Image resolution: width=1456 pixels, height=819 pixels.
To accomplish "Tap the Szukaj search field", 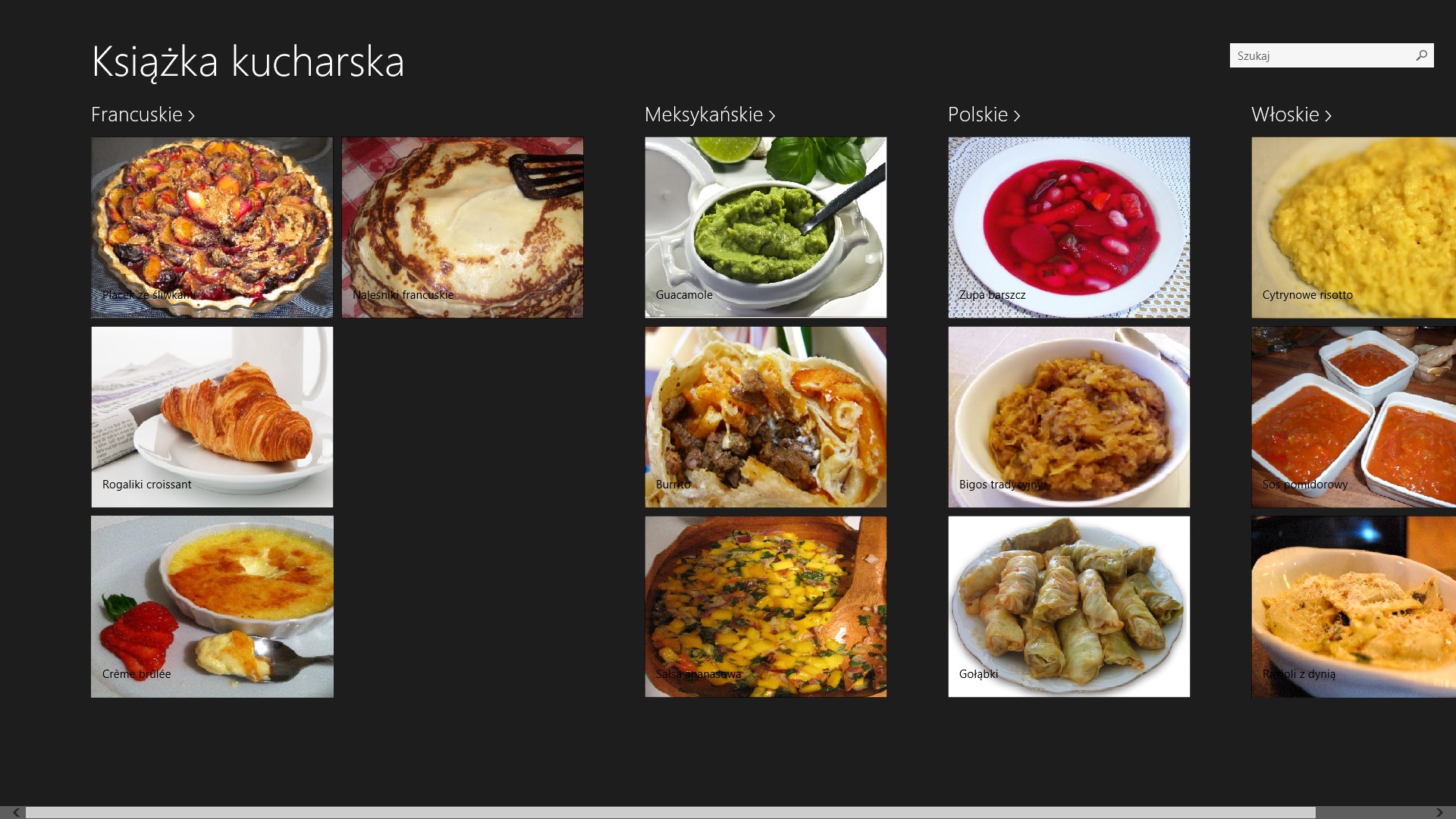I will click(1319, 55).
